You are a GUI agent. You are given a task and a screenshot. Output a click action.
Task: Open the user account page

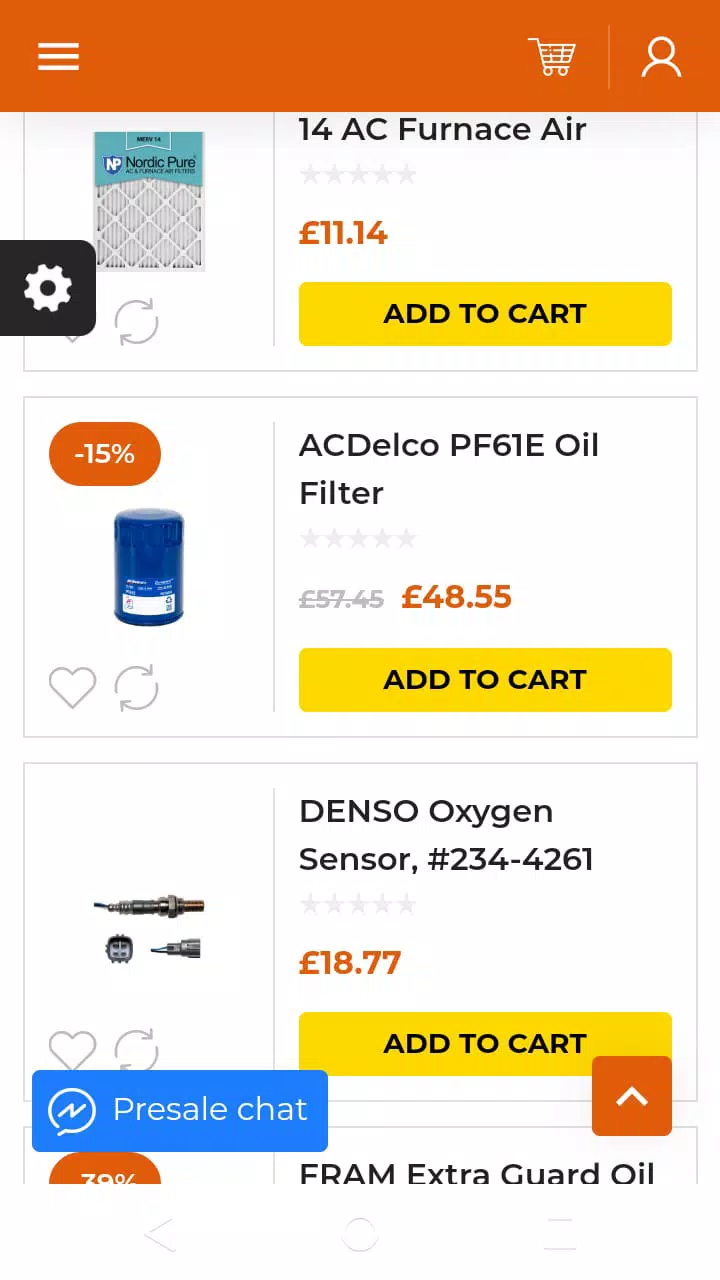pyautogui.click(x=661, y=57)
